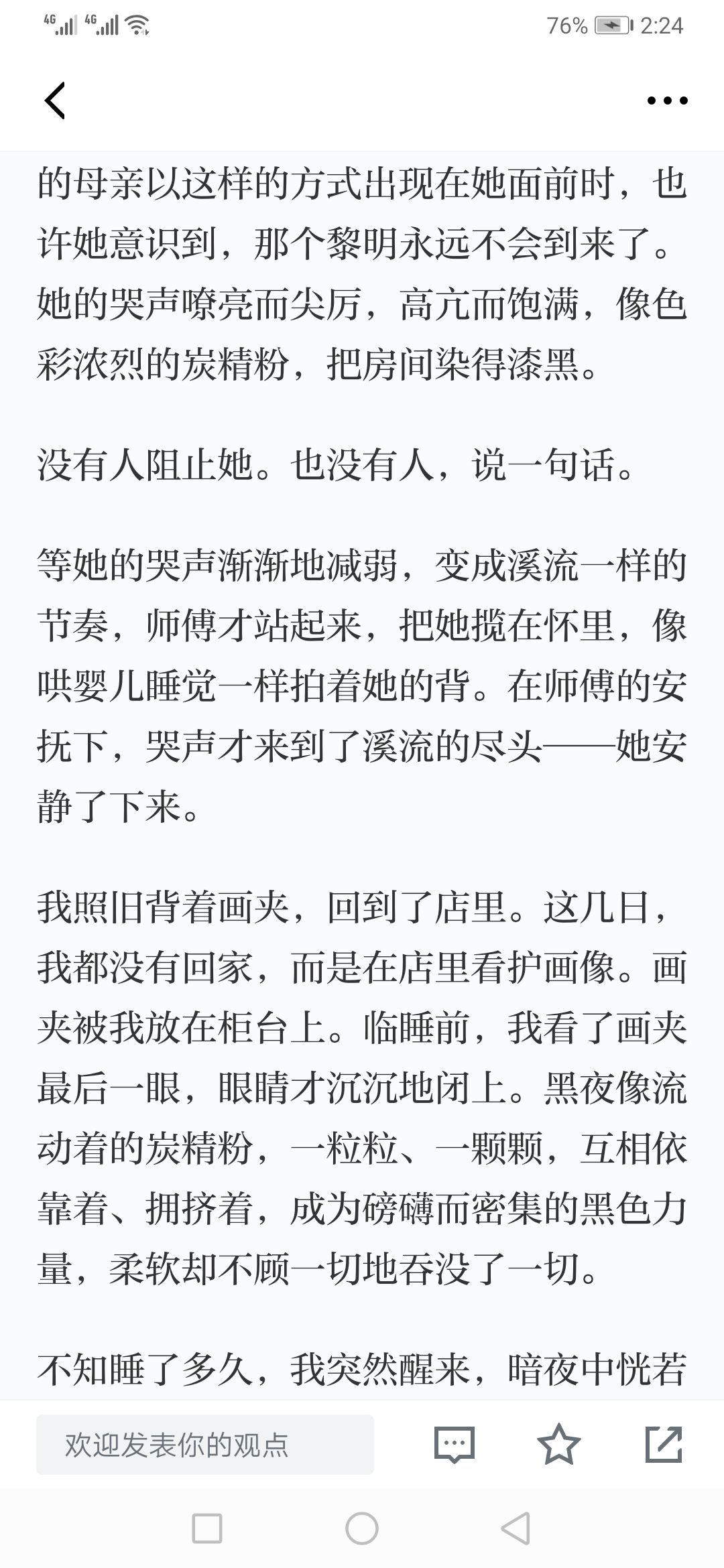Tap the system home button
Screen dimensions: 724x1568
click(362, 1529)
